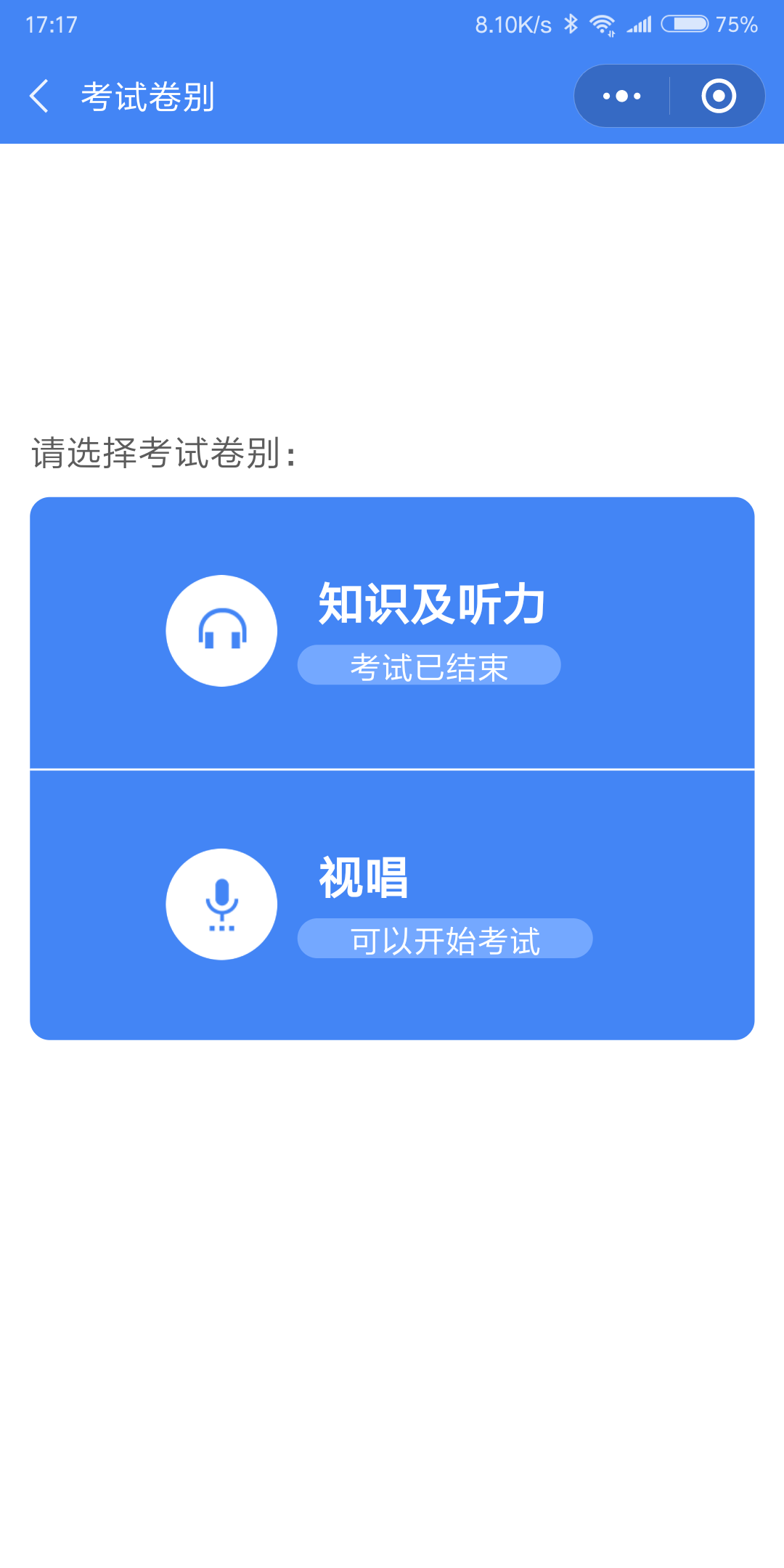Open the mini program more options menu
This screenshot has height=1568, width=784.
[622, 97]
